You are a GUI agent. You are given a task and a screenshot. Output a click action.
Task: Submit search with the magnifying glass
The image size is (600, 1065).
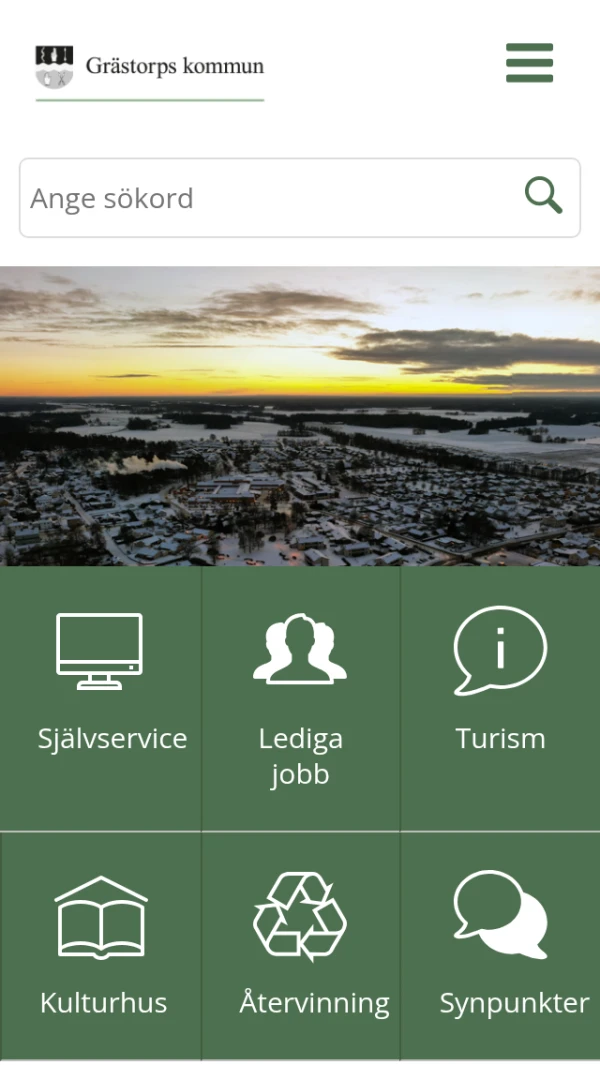[543, 195]
